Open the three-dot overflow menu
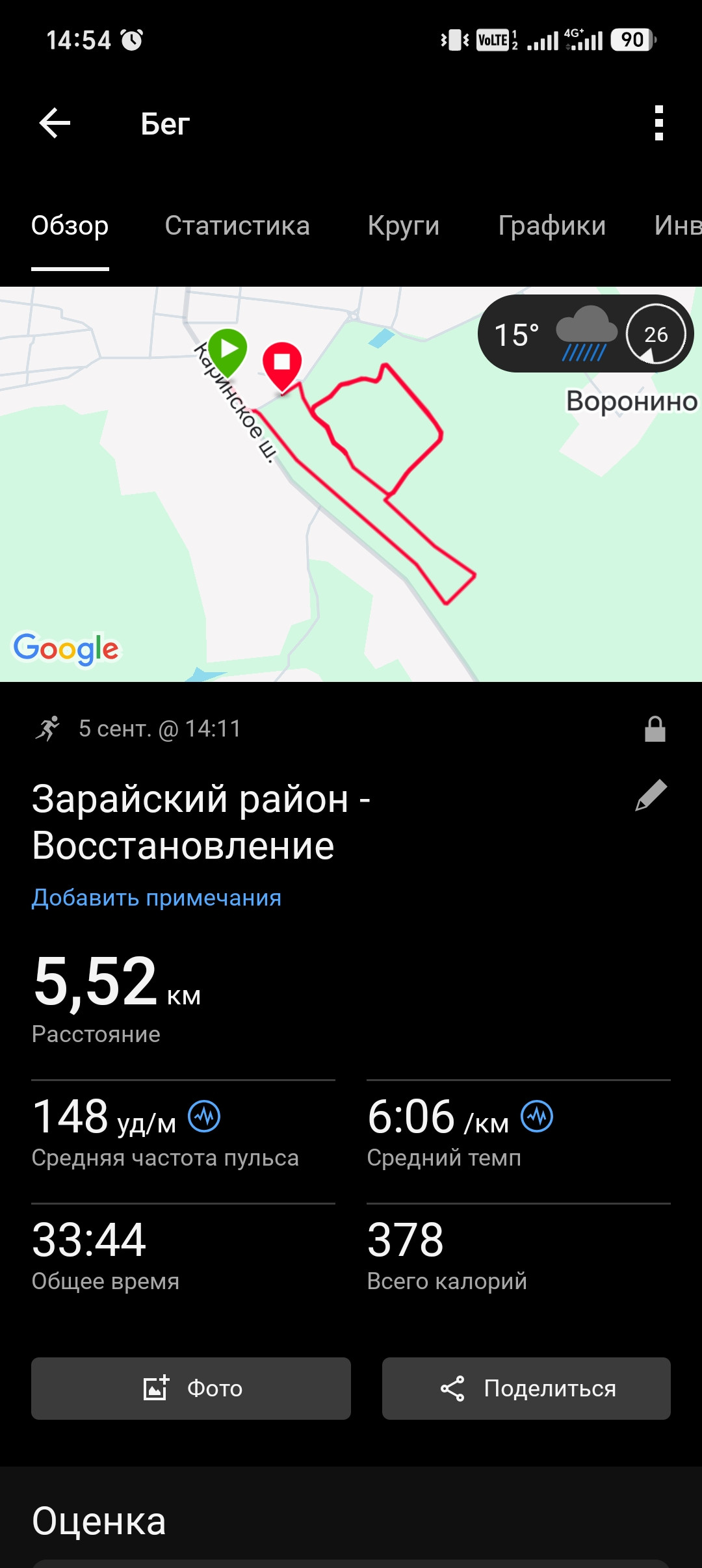The height and width of the screenshot is (1568, 702). pyautogui.click(x=659, y=123)
